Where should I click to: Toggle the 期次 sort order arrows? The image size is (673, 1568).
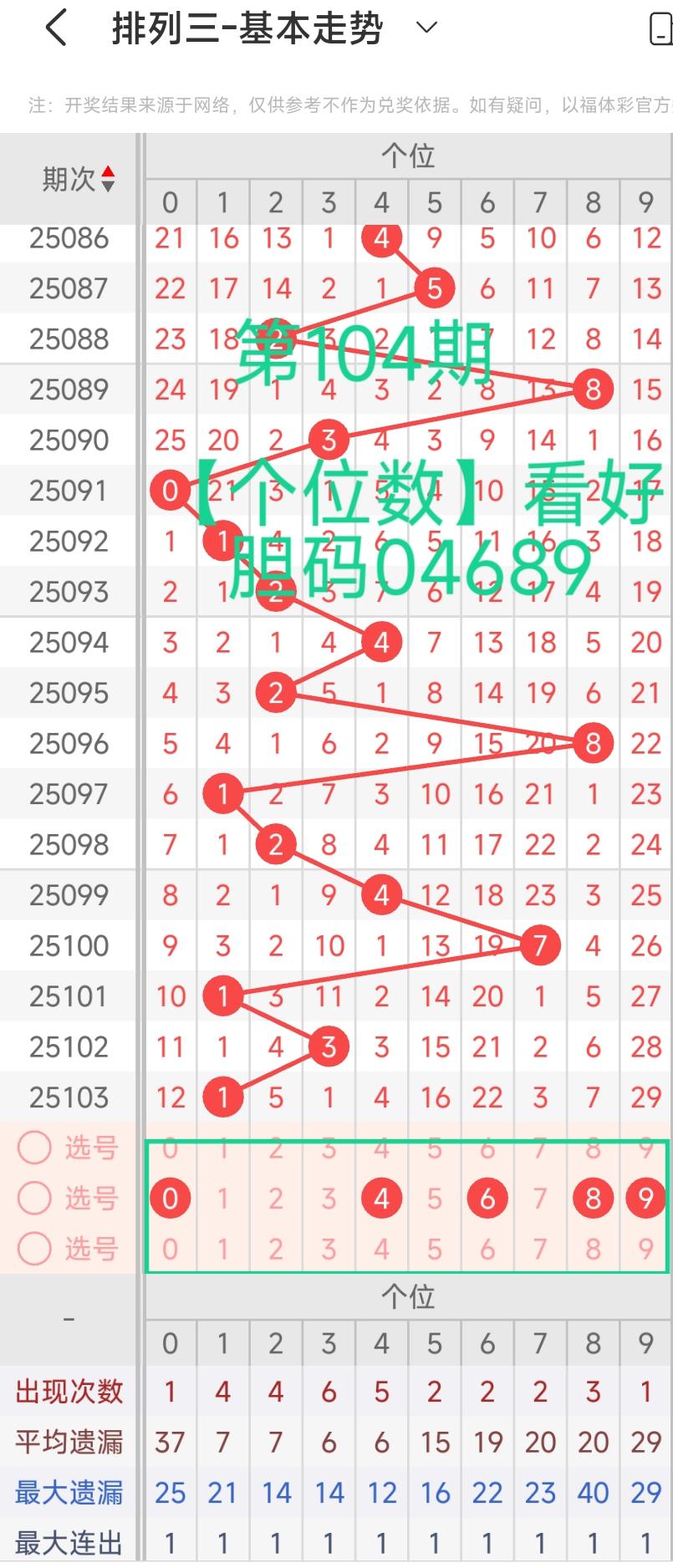coord(107,179)
